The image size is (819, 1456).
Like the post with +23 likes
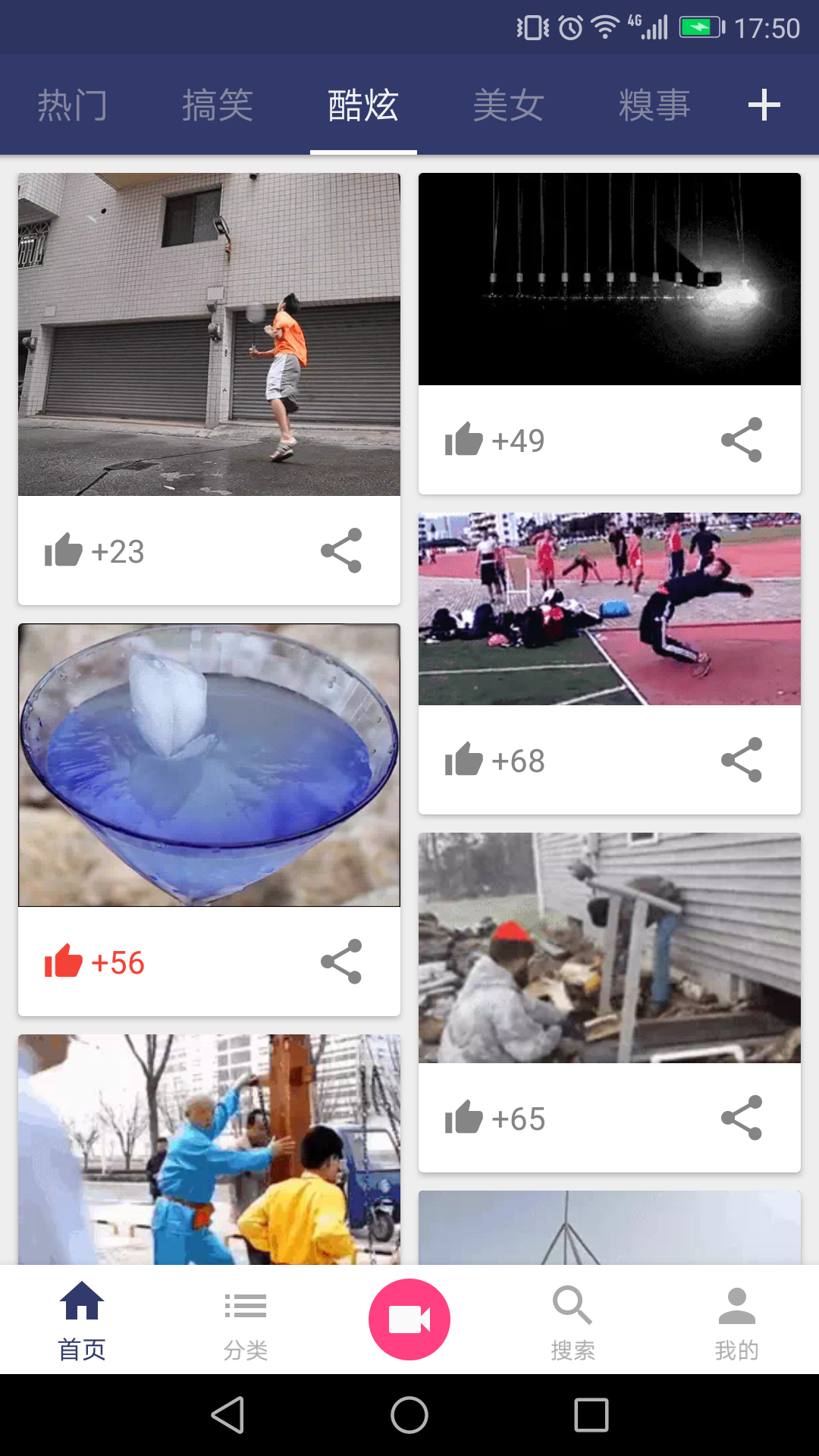click(64, 551)
